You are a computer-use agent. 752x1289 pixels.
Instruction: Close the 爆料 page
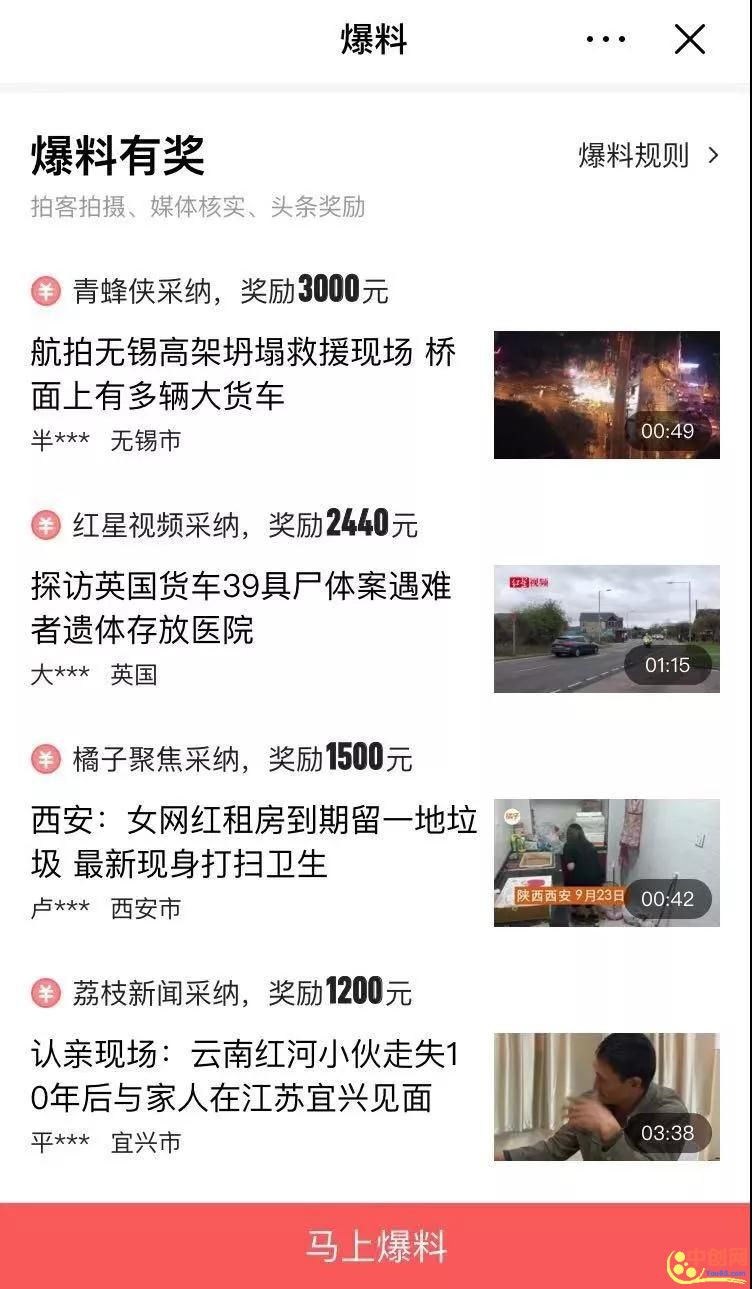[690, 40]
